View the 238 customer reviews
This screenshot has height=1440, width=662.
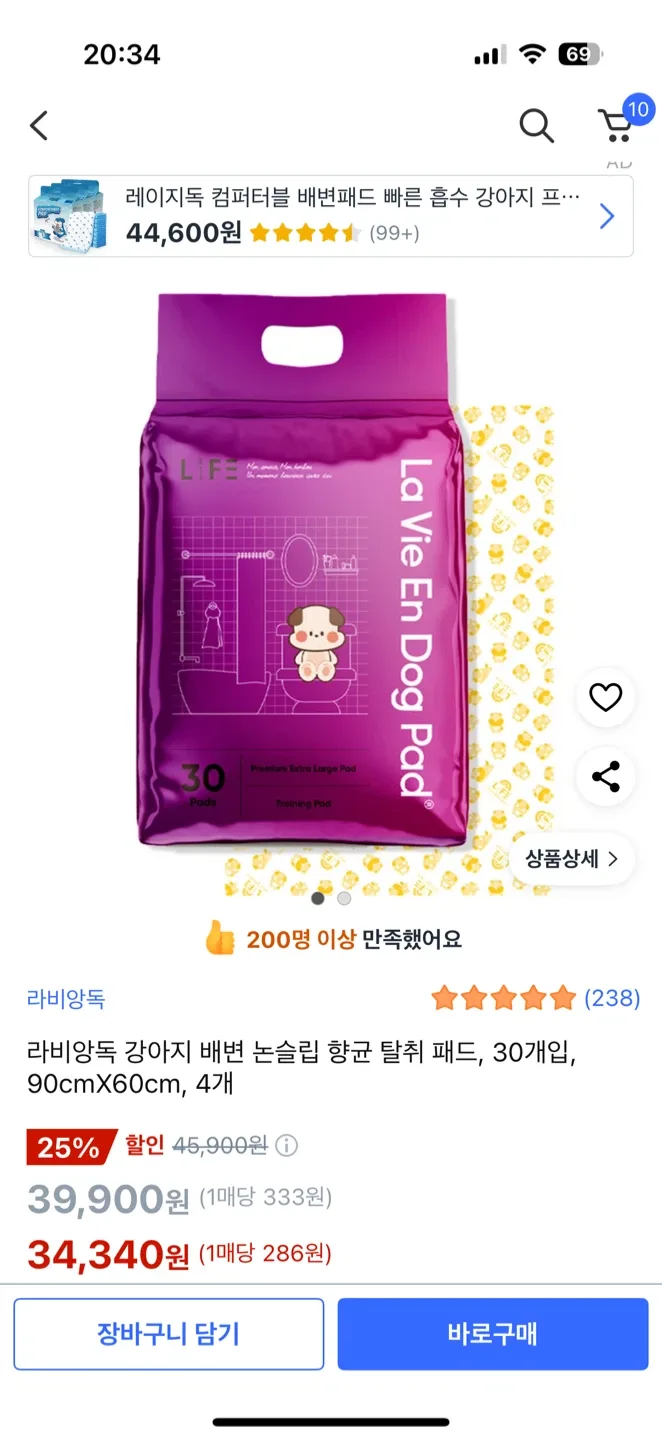coord(611,998)
